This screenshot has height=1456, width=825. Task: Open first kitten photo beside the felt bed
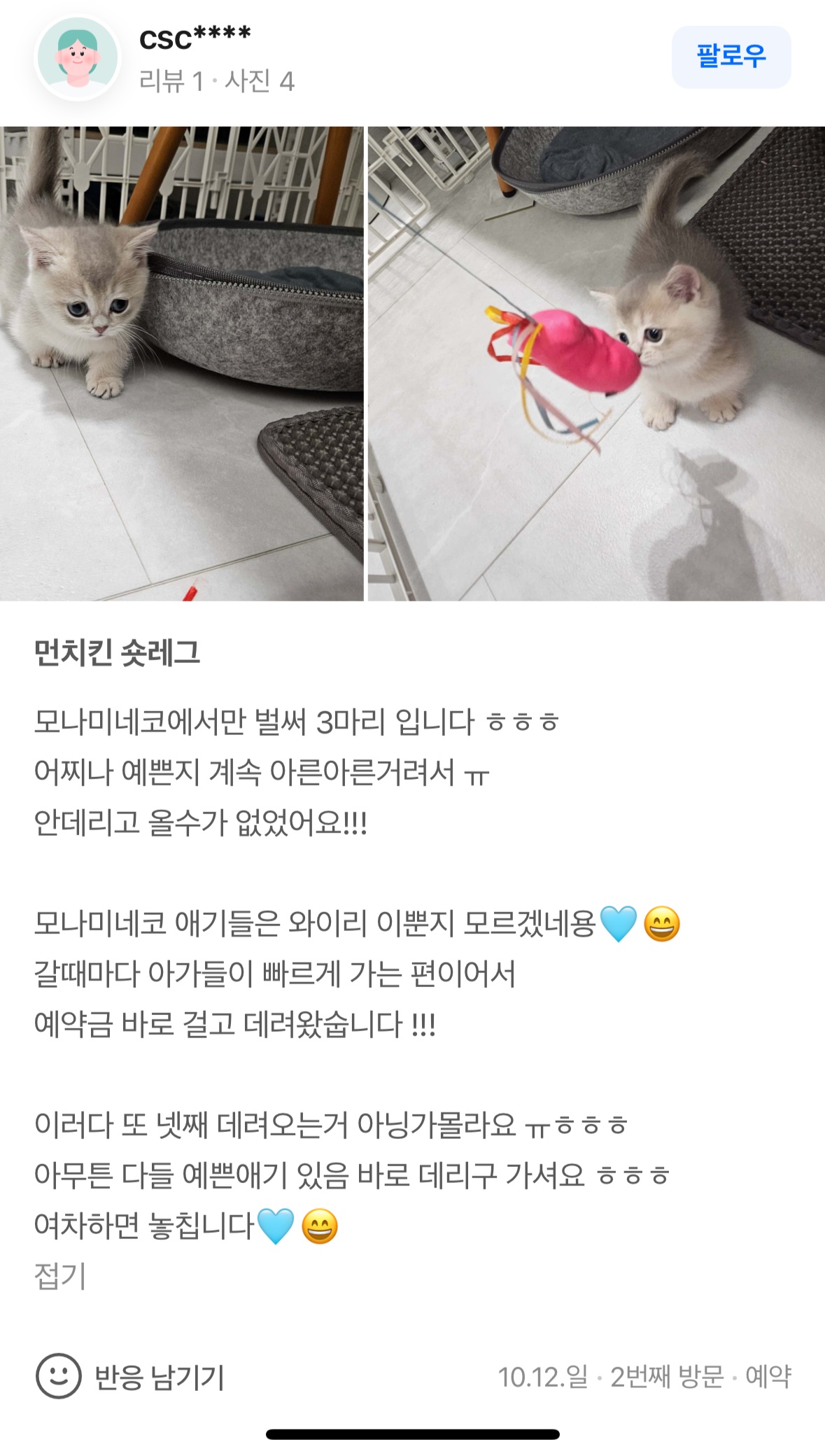(x=181, y=363)
